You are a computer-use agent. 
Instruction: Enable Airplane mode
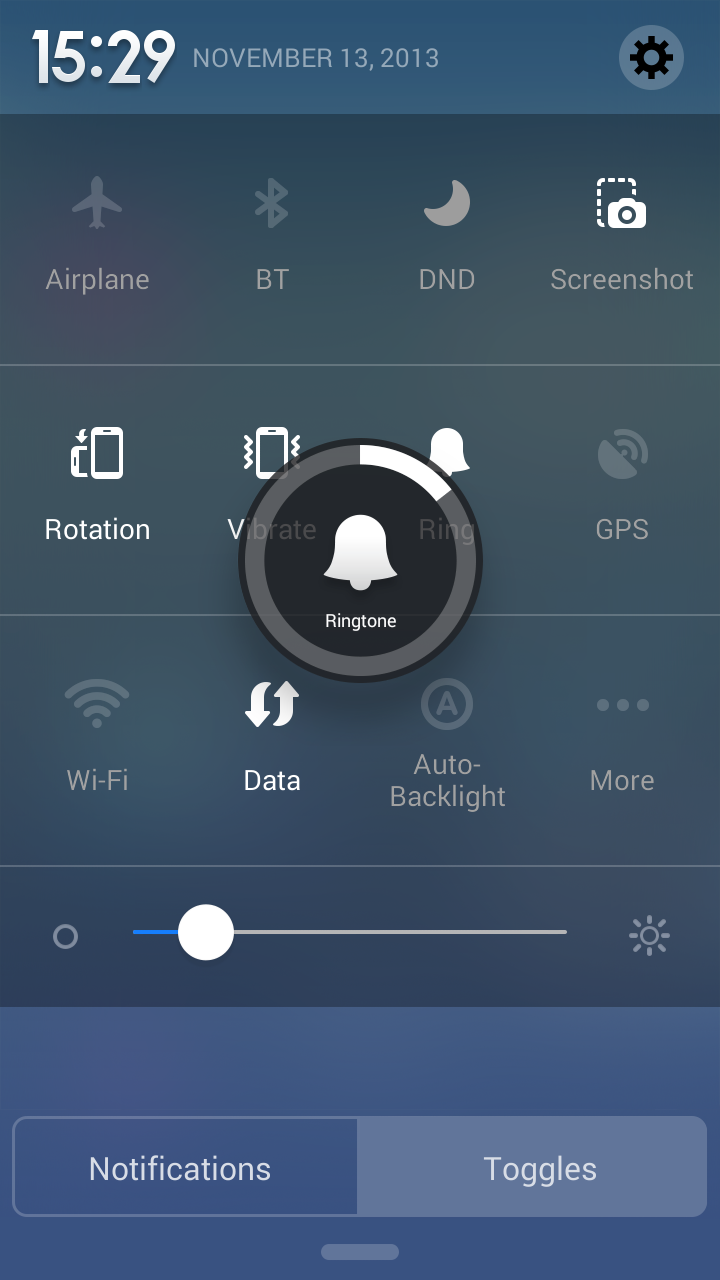pos(97,238)
